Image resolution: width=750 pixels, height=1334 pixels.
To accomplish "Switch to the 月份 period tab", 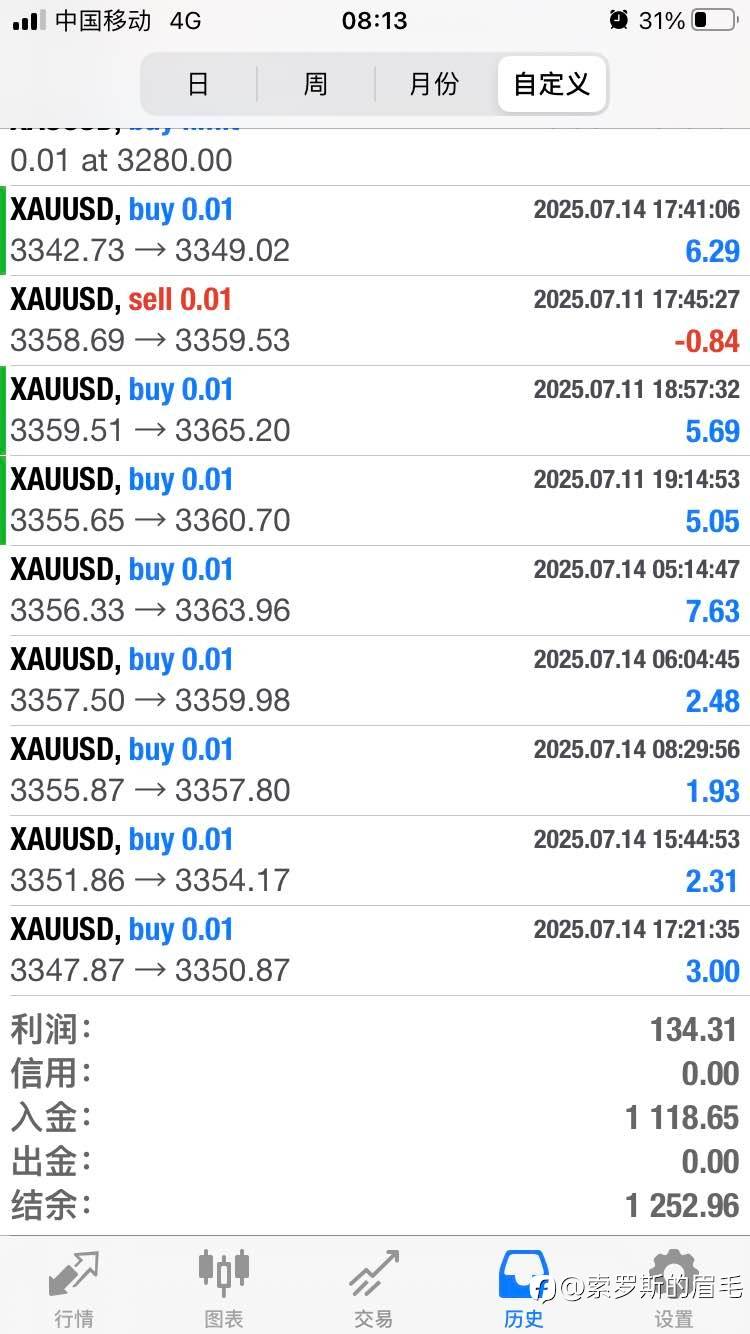I will click(x=434, y=84).
